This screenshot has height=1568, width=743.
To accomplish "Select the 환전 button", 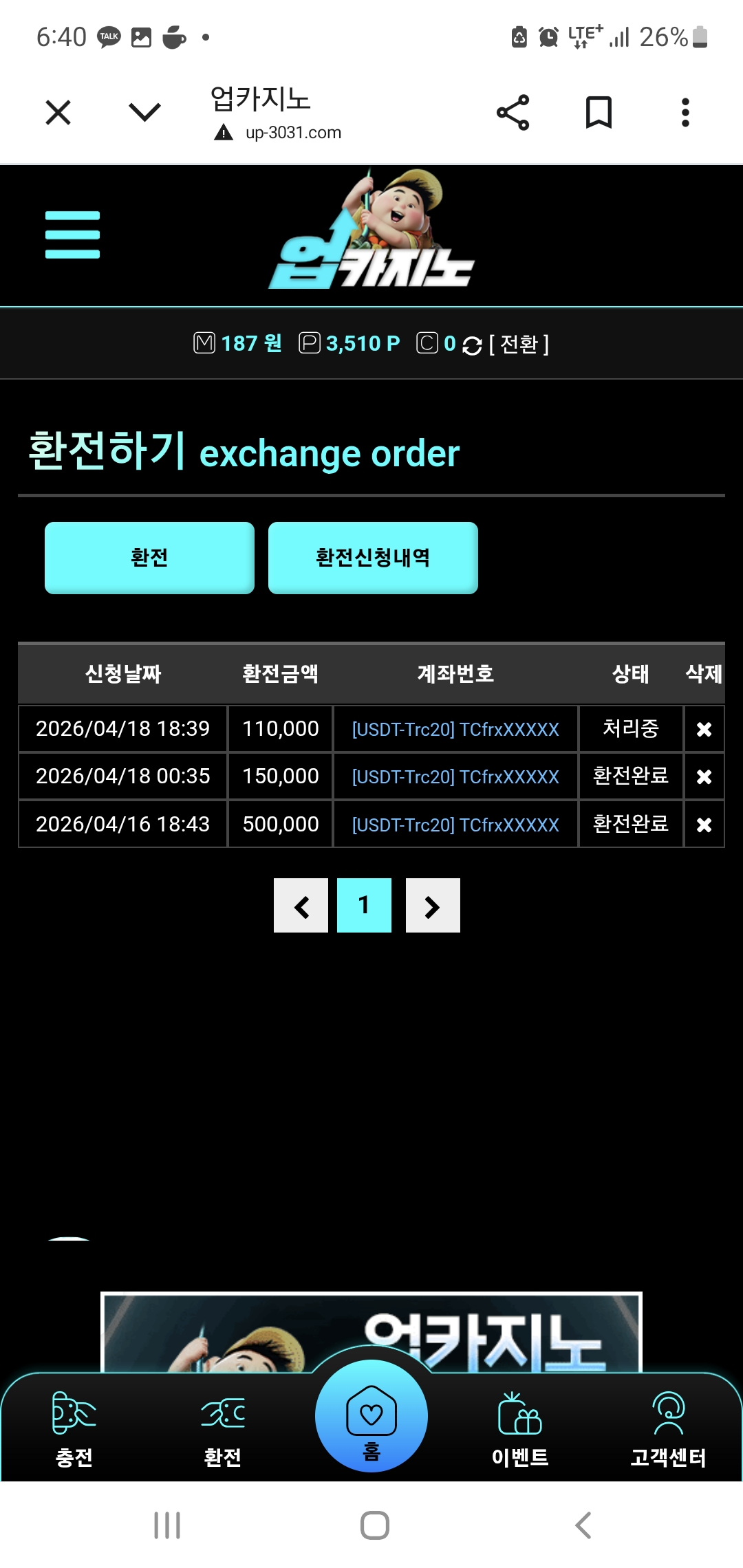I will tap(149, 558).
